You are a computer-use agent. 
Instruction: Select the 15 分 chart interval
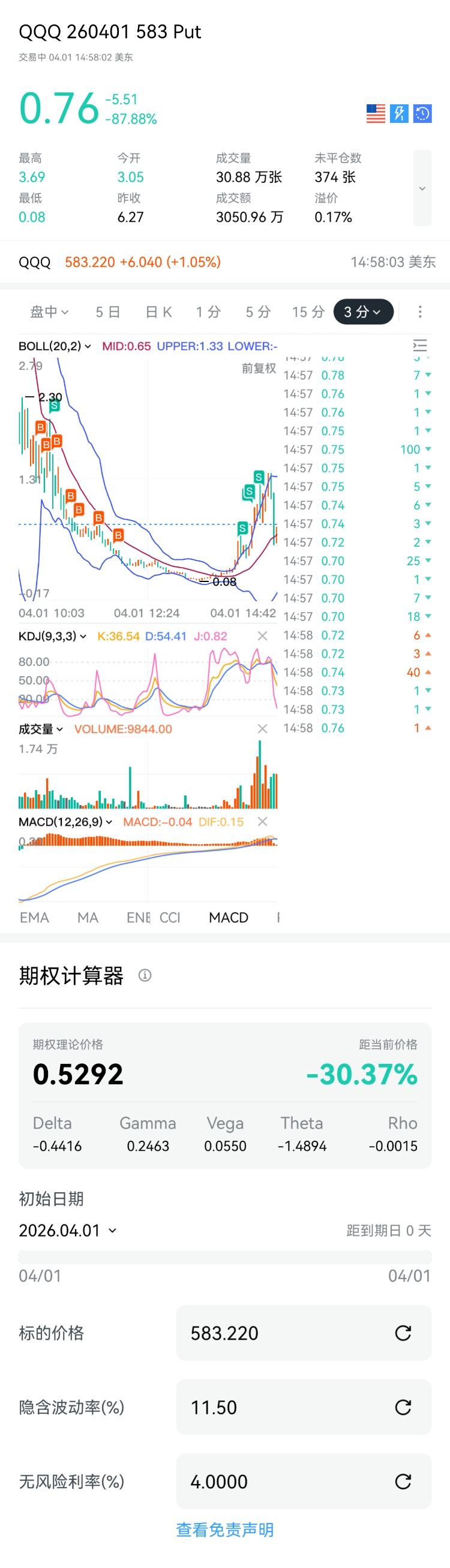(x=308, y=312)
